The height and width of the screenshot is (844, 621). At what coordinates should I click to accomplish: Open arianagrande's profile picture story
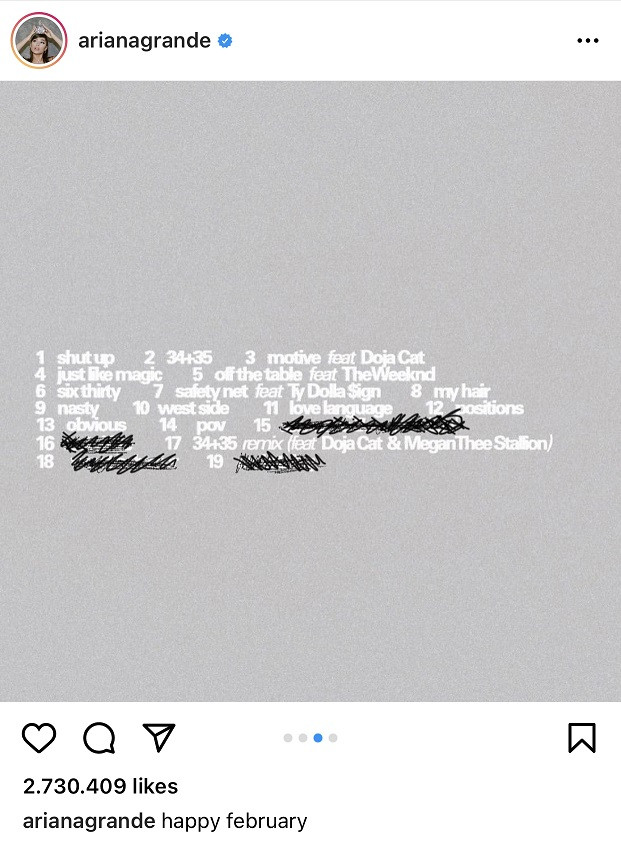tap(38, 41)
